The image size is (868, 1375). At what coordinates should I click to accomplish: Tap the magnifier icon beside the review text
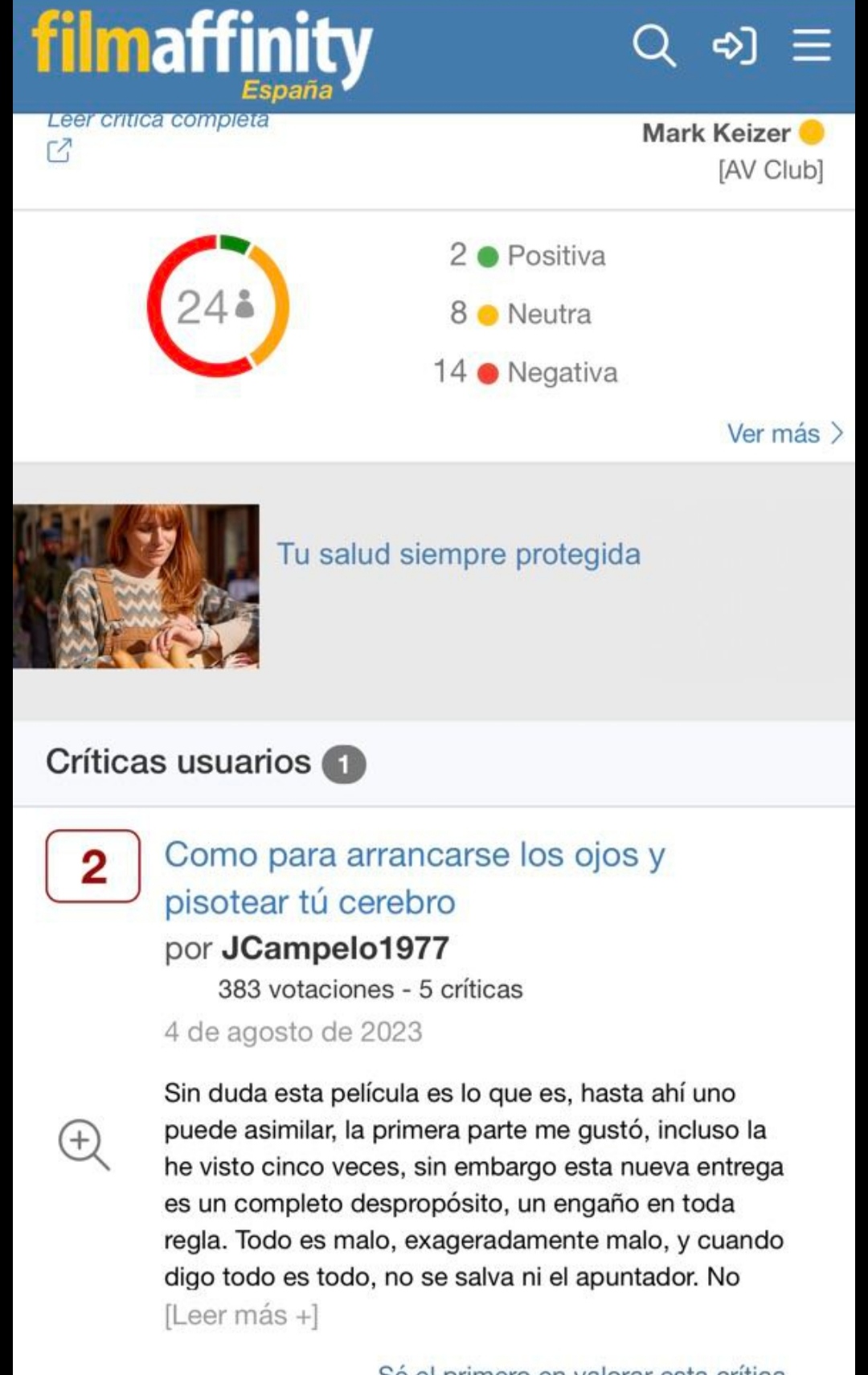(84, 1143)
